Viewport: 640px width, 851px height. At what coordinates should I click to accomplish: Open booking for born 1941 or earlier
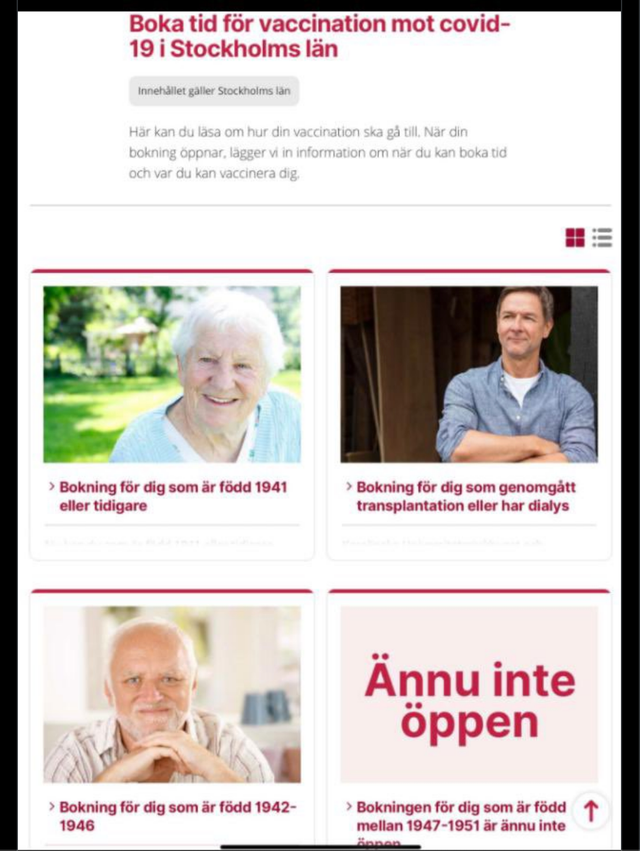(x=173, y=497)
